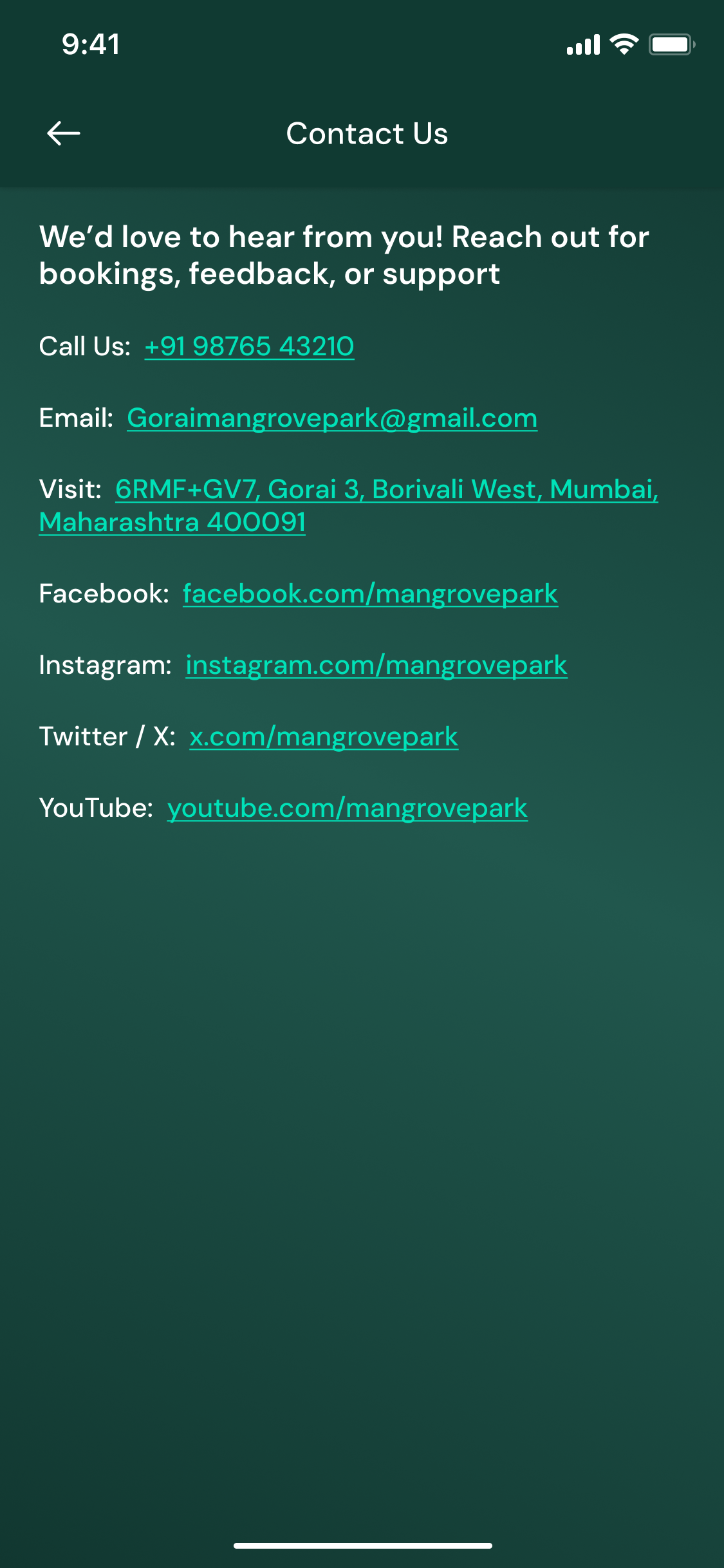Go back using the arrow icon

click(x=64, y=133)
